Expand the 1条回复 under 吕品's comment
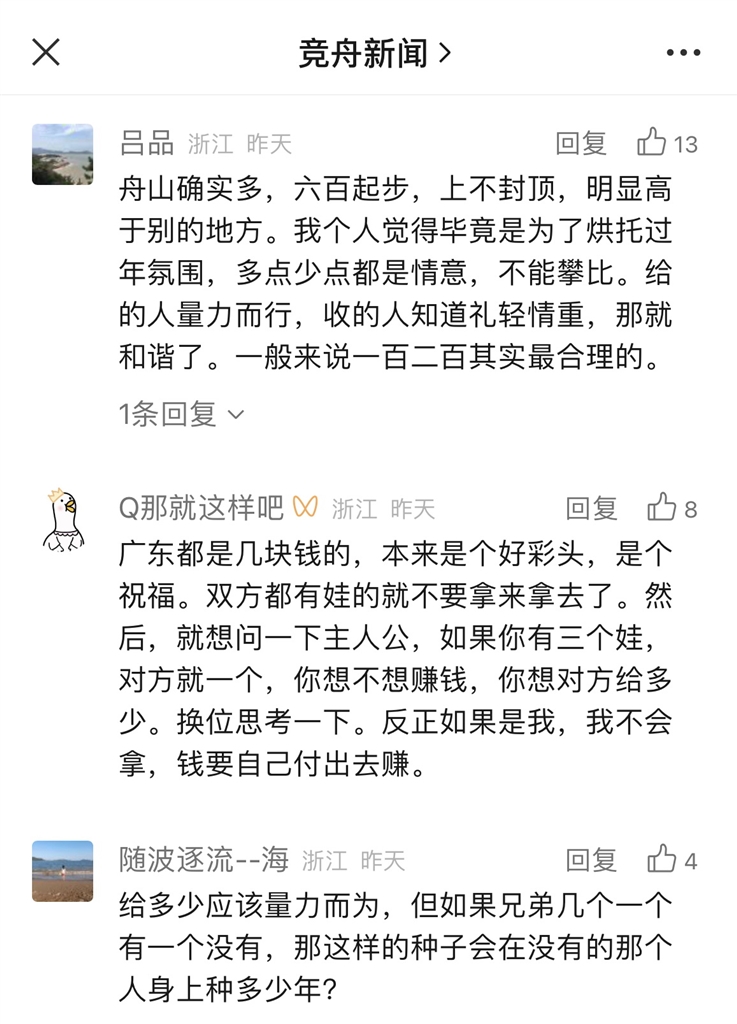737x1024 pixels. (x=181, y=414)
